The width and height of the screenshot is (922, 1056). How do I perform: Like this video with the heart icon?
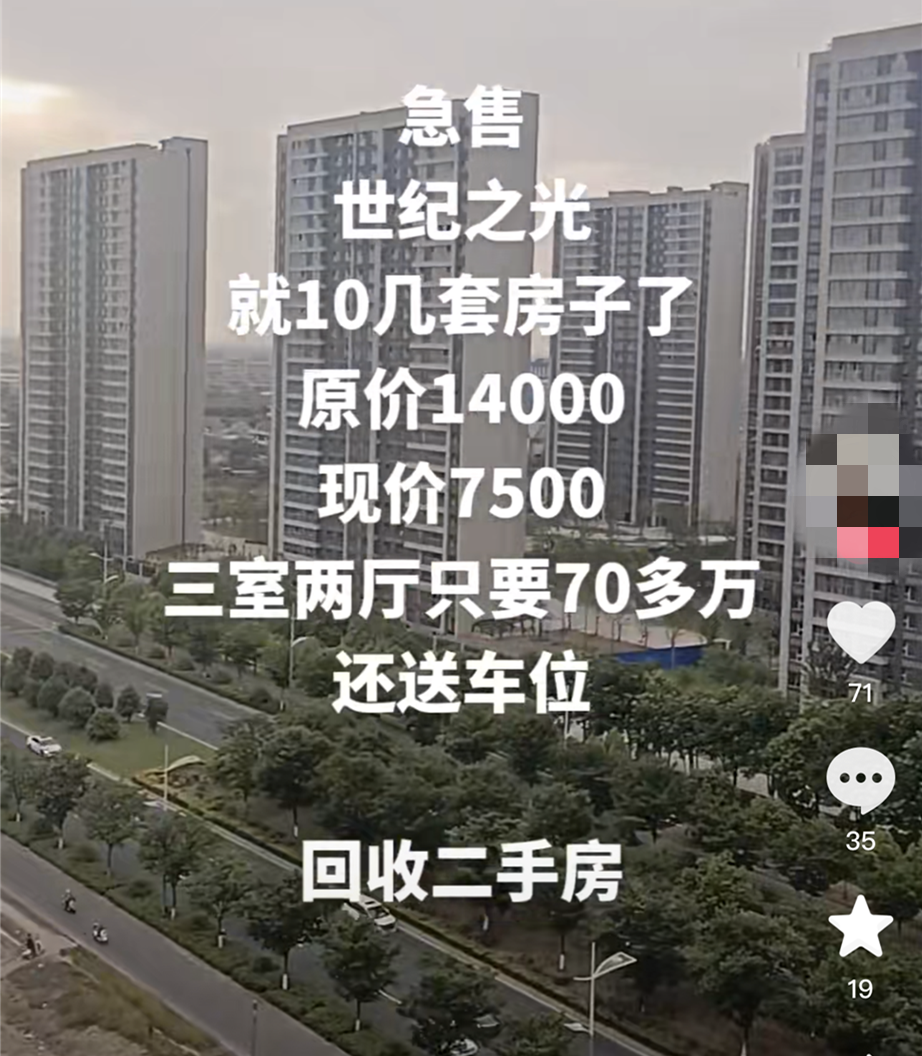click(860, 632)
